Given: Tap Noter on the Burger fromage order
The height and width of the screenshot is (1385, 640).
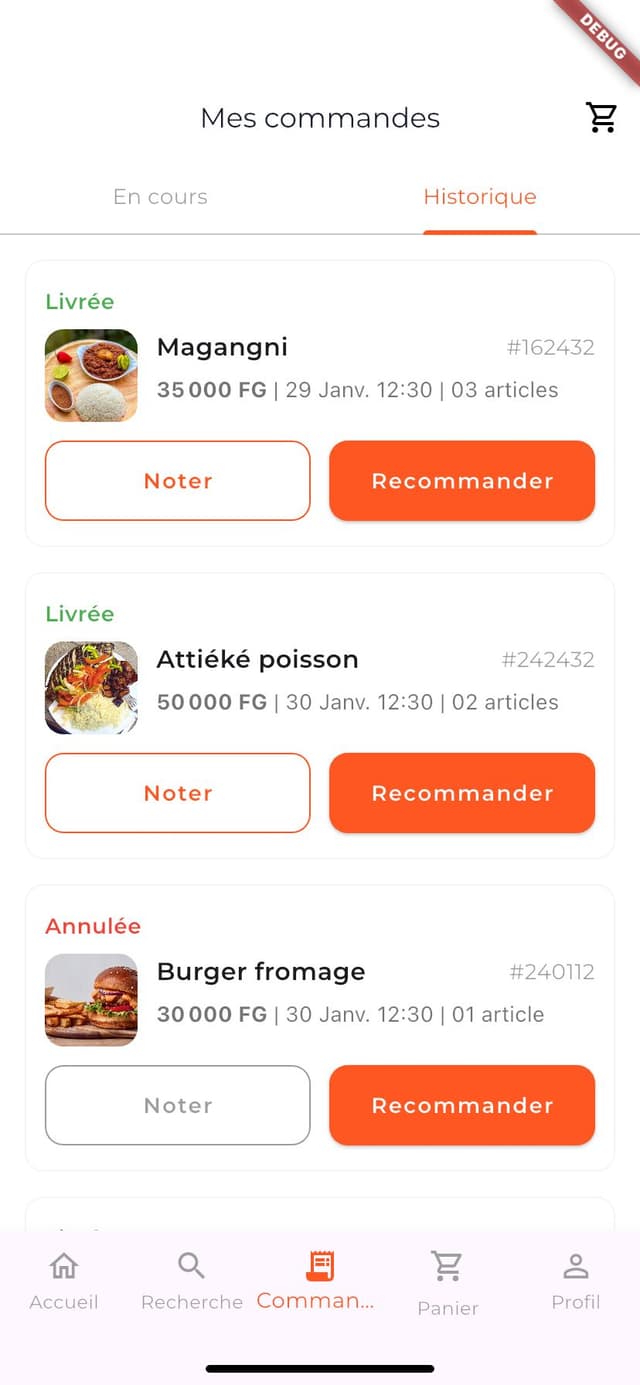Looking at the screenshot, I should 178,1105.
